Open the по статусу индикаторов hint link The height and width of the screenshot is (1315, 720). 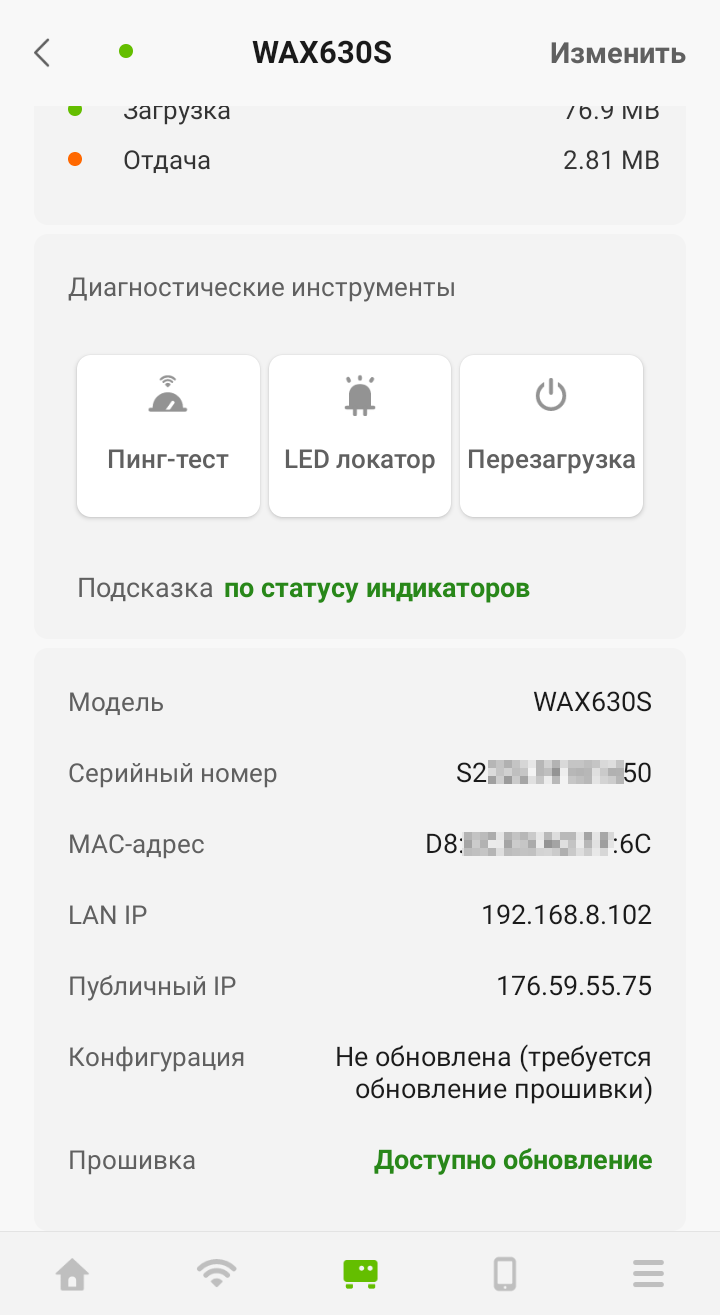pyautogui.click(x=376, y=588)
